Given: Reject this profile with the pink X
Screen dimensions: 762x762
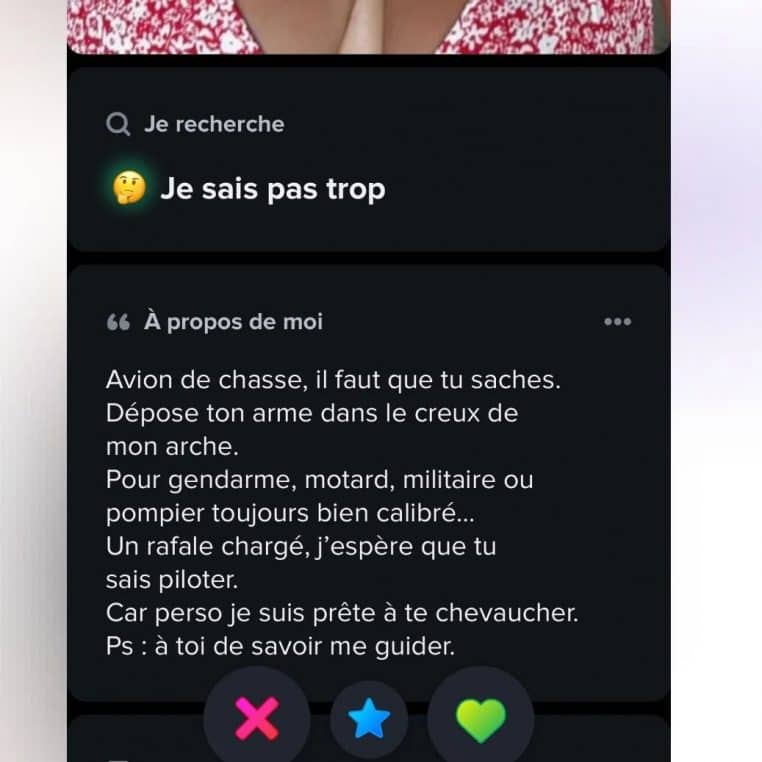Looking at the screenshot, I should [x=257, y=719].
